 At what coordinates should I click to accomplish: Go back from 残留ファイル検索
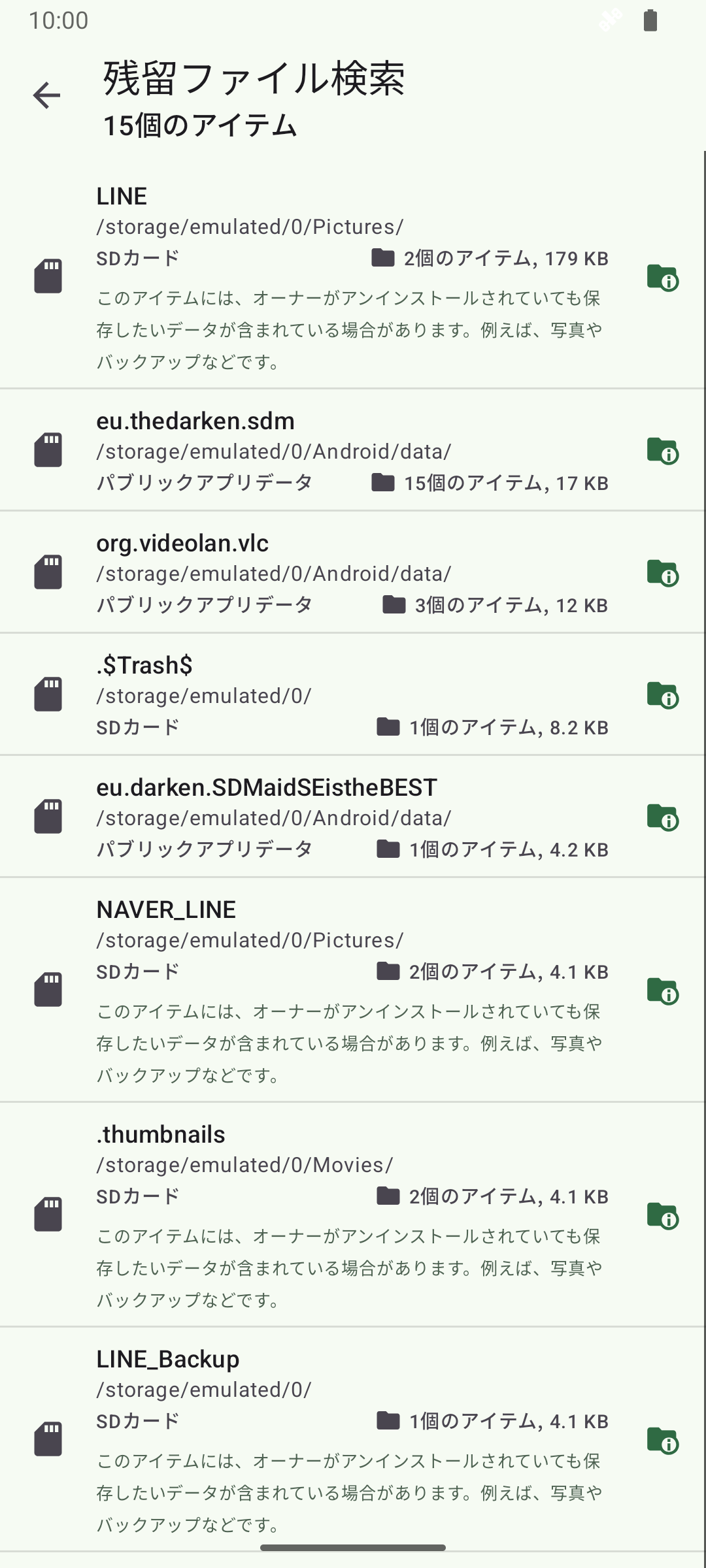click(x=46, y=96)
